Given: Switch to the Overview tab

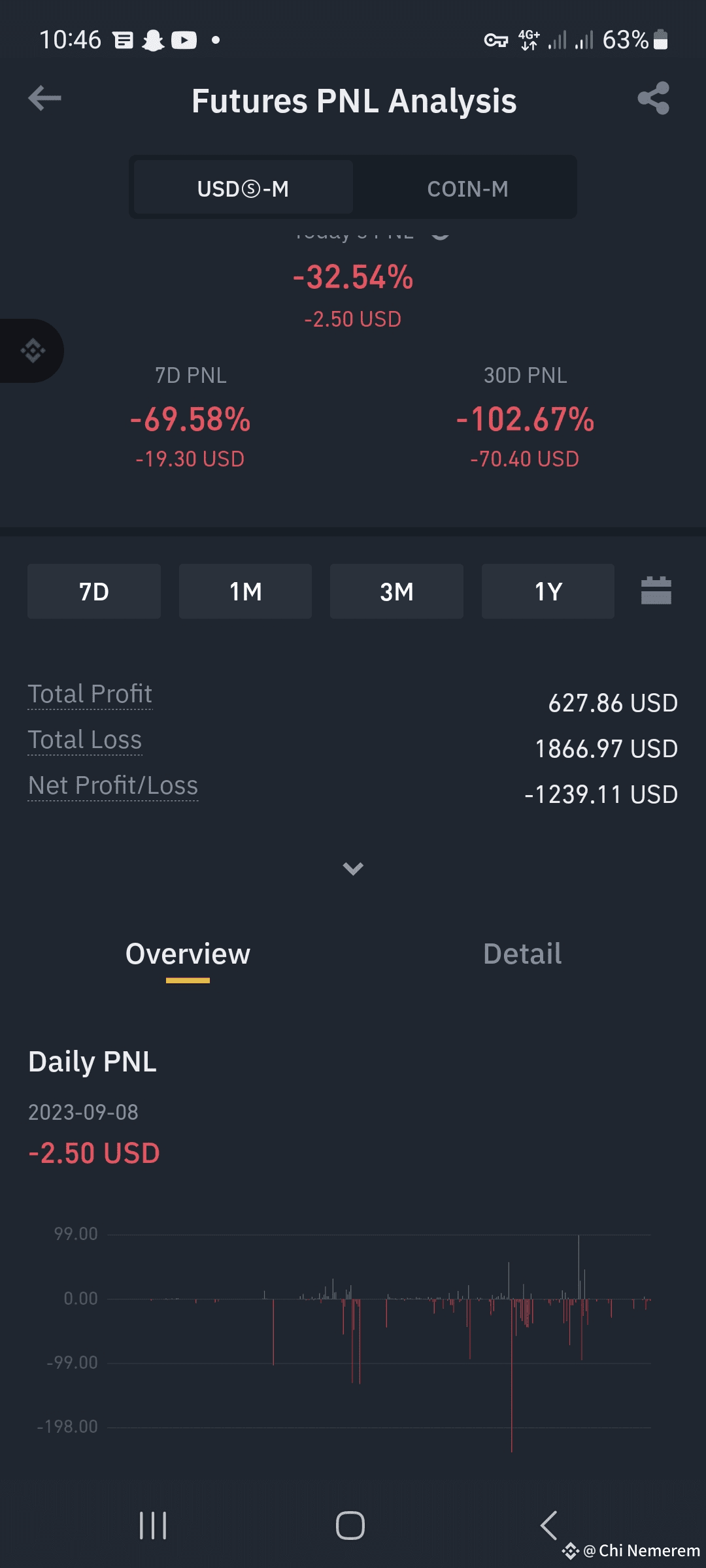Looking at the screenshot, I should 188,954.
